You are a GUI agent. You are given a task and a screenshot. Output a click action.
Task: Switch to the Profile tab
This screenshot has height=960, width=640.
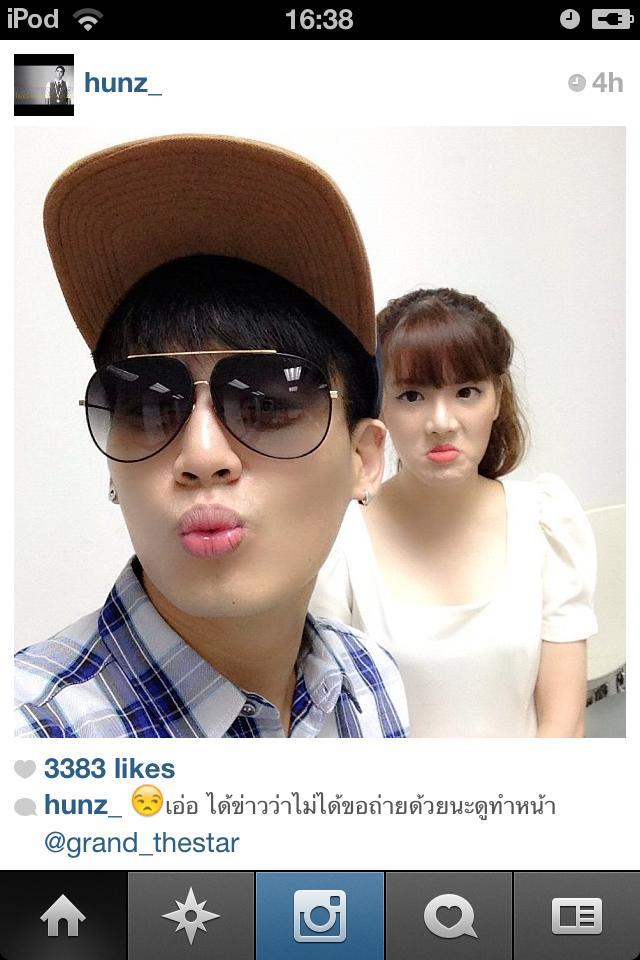click(577, 916)
